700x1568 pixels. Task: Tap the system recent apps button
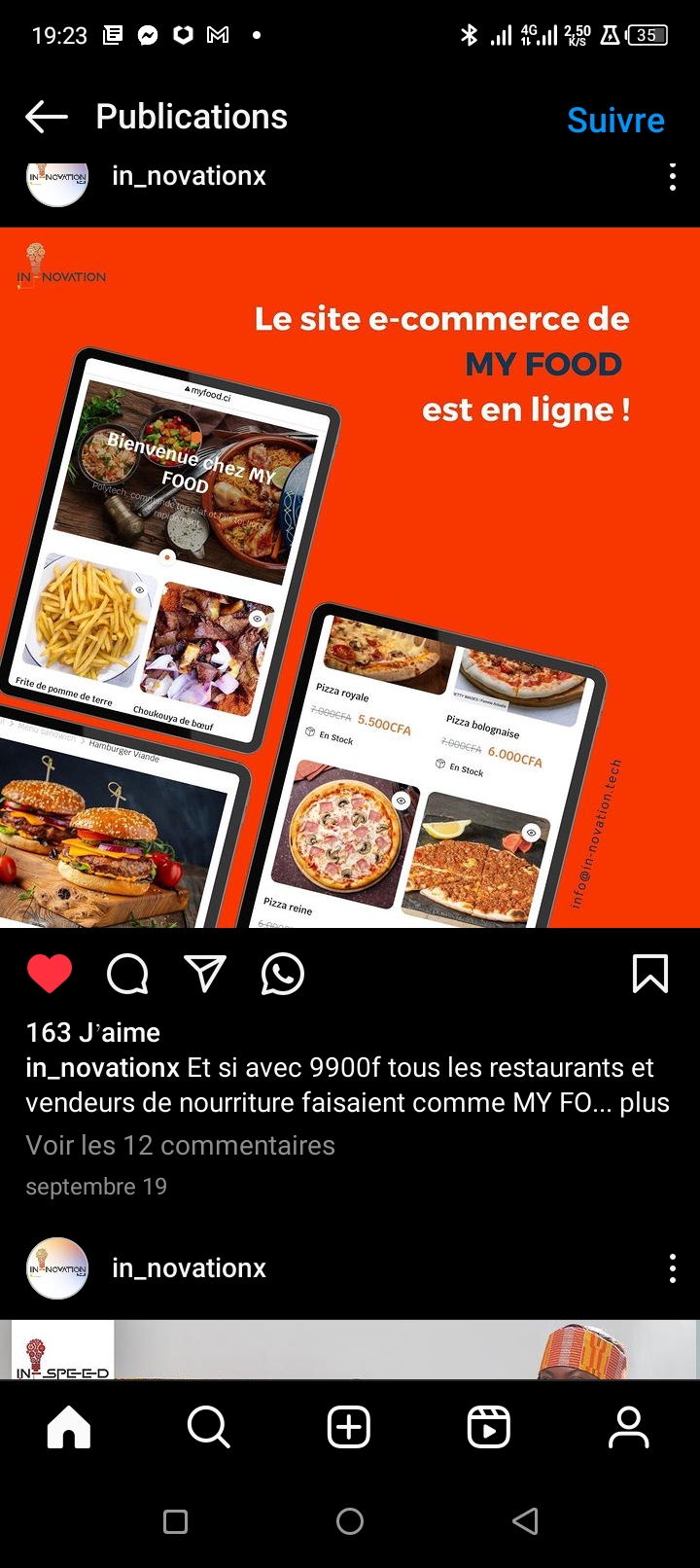(176, 1521)
